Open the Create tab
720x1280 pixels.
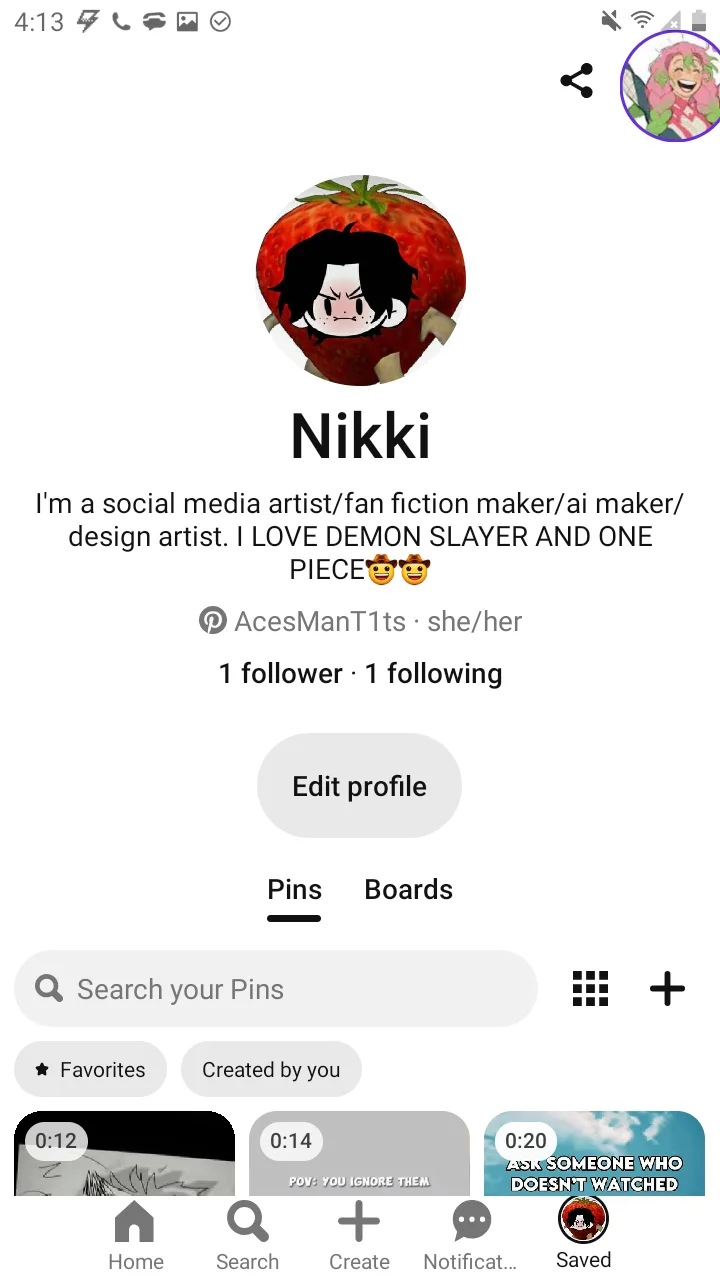click(x=359, y=1236)
